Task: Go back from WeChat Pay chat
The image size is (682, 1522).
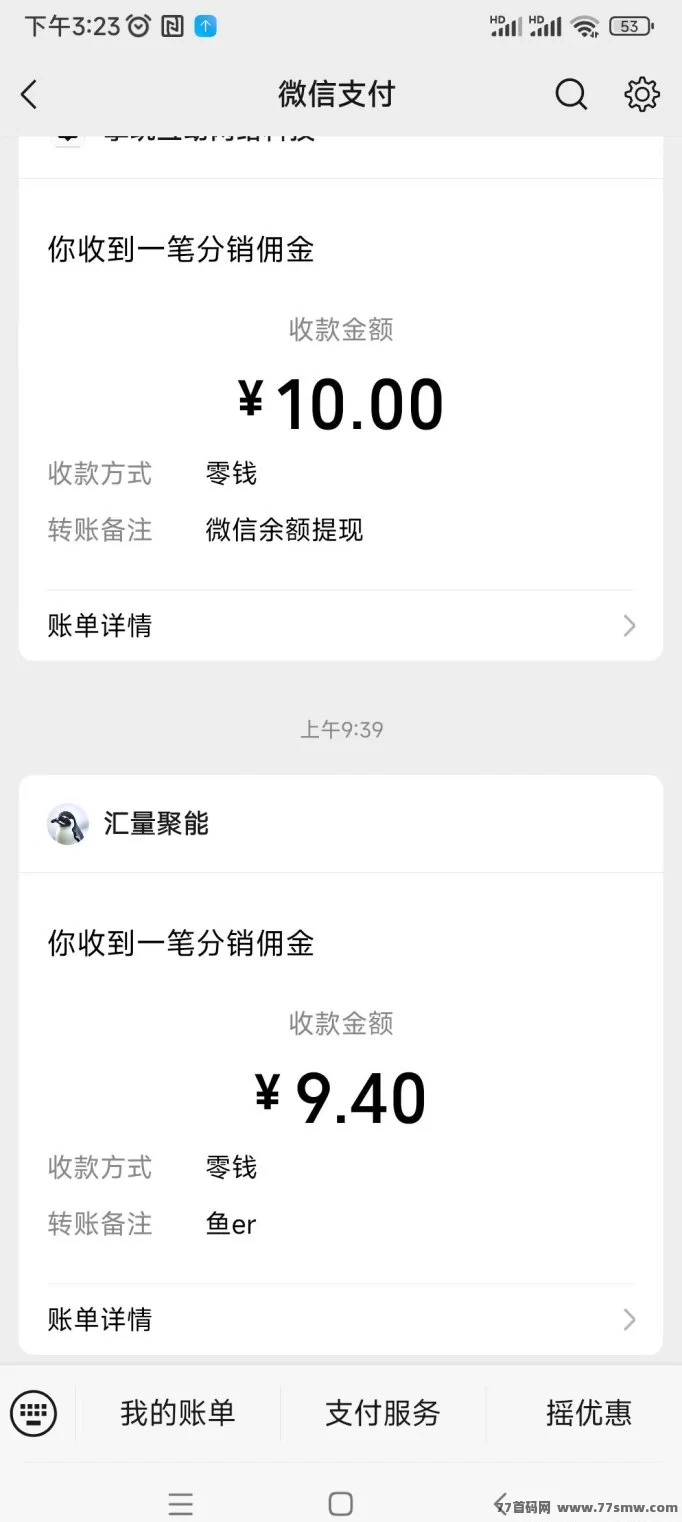Action: (x=29, y=95)
